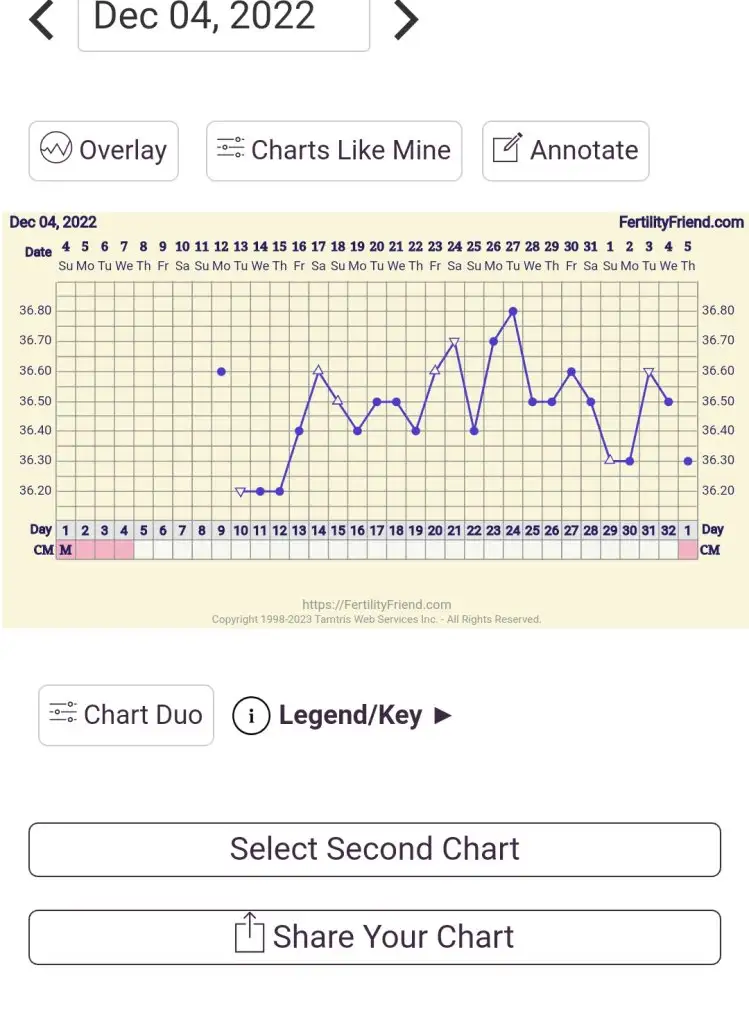Tap the Overlay button
The image size is (749, 1024).
[104, 151]
